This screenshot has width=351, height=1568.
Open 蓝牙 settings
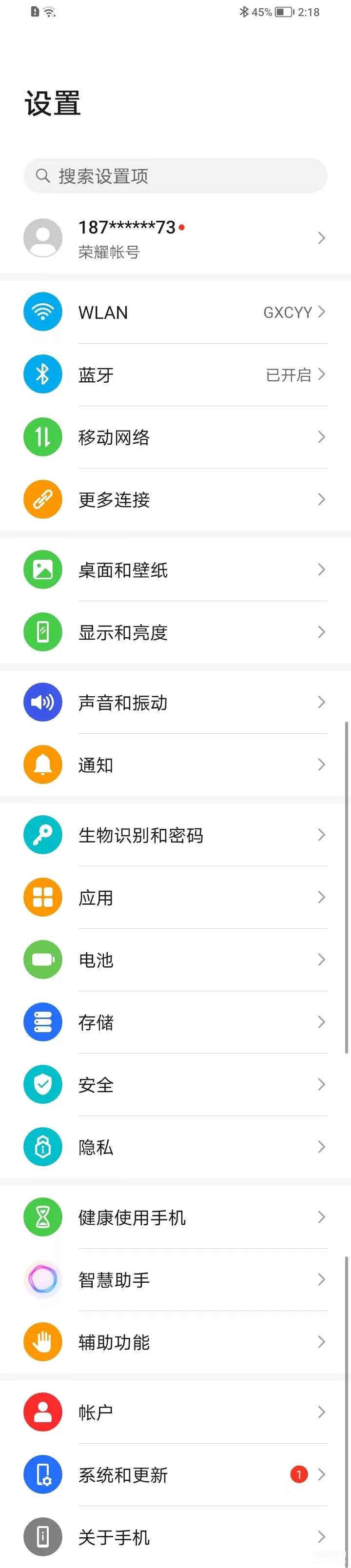pos(175,375)
